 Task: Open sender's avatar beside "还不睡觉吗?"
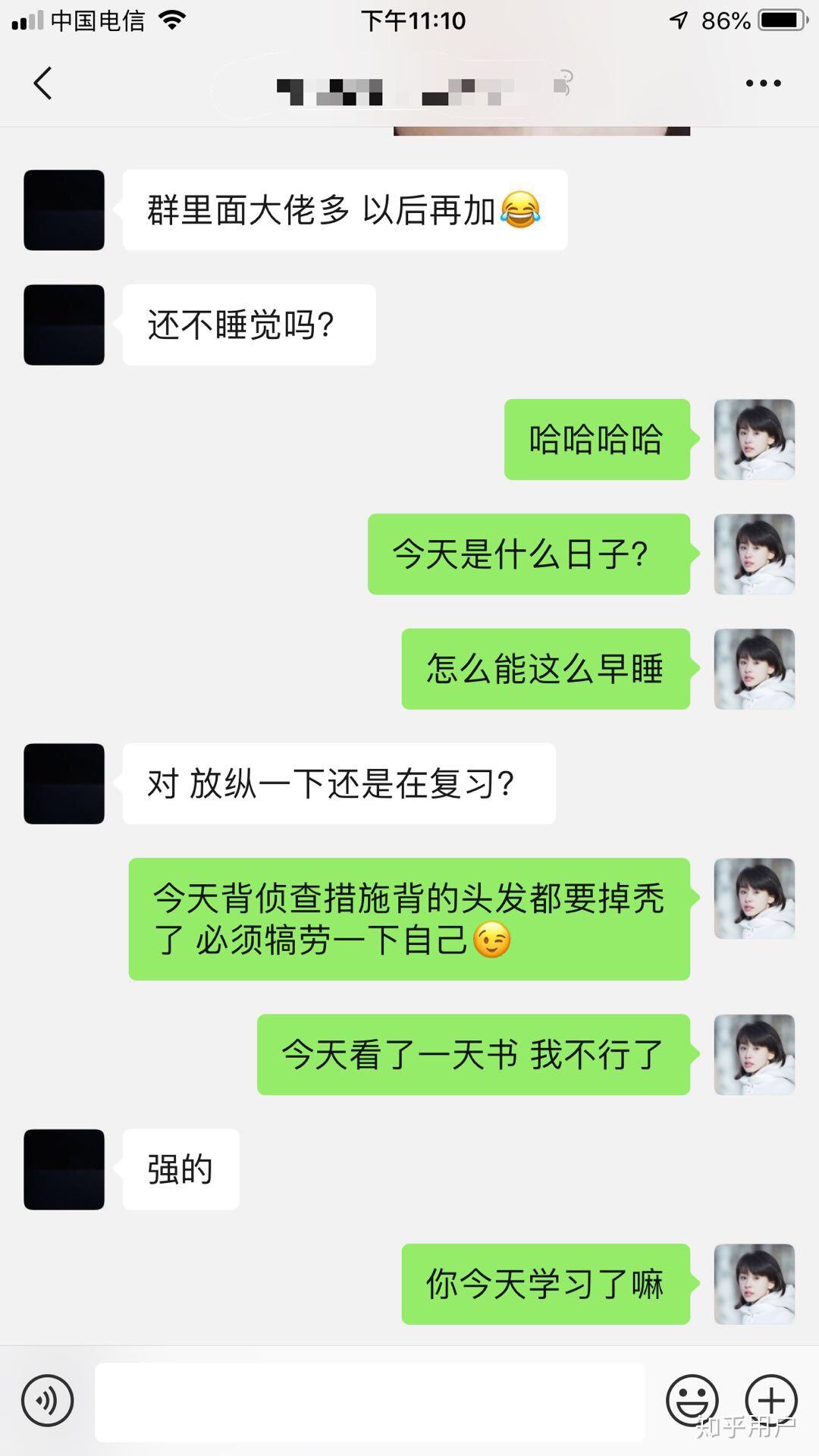pyautogui.click(x=64, y=325)
